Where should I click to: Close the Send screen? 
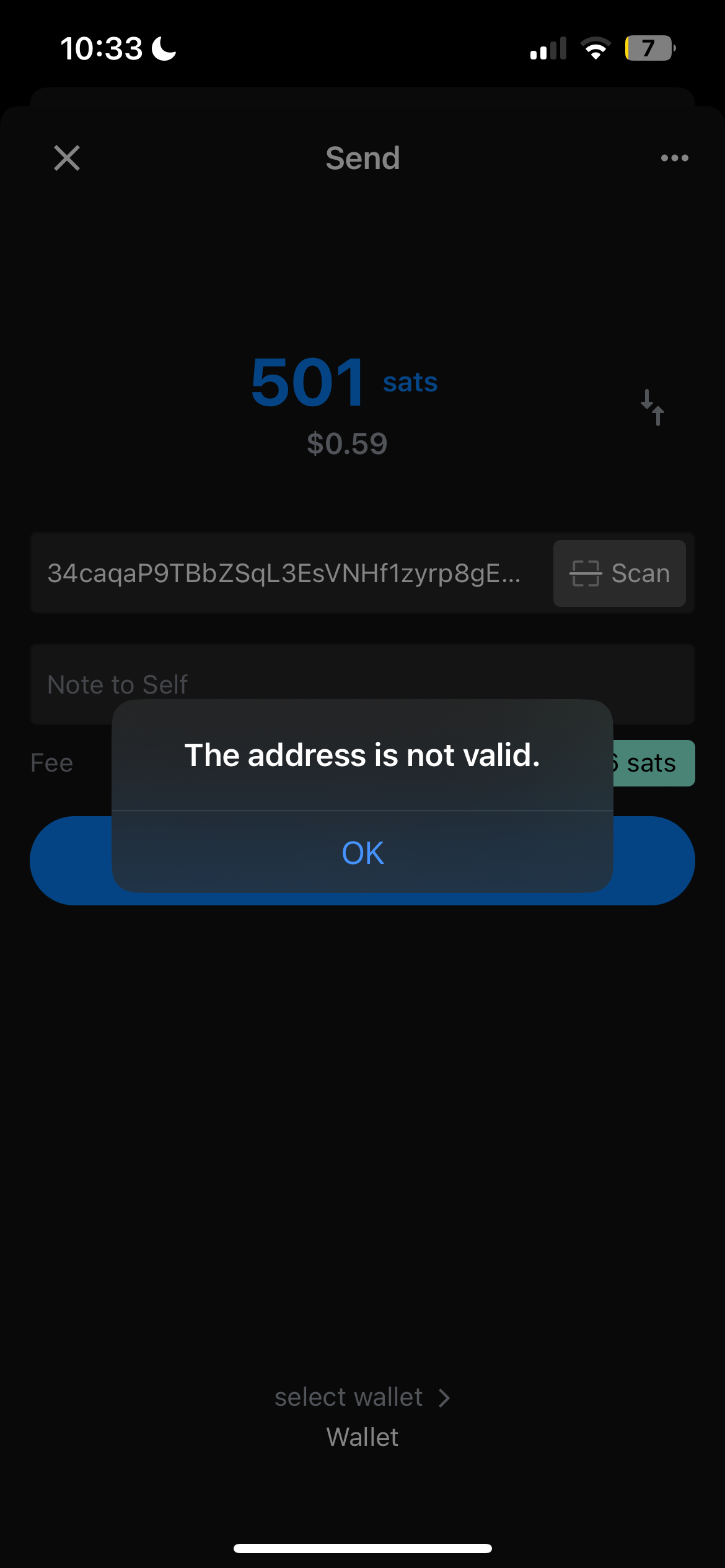point(67,158)
